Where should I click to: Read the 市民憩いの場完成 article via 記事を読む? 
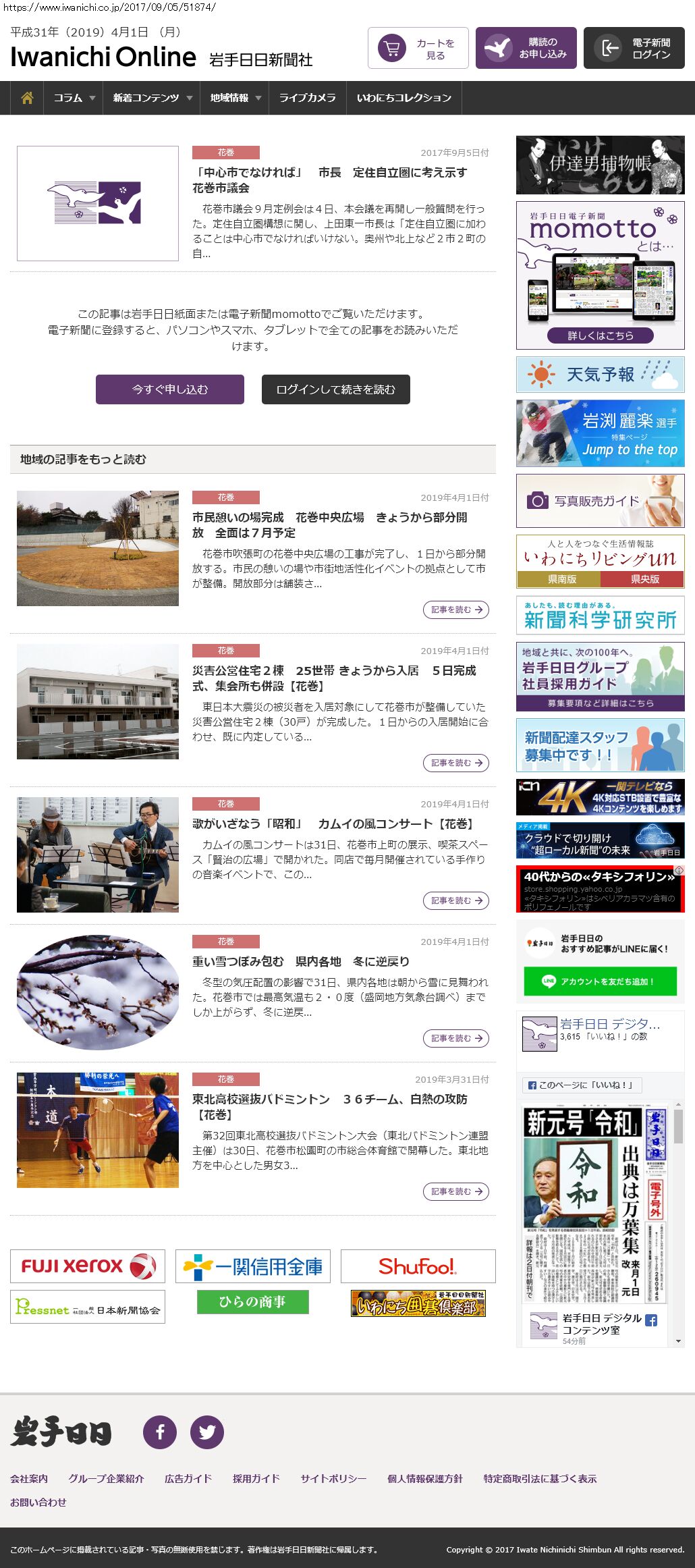coord(456,610)
